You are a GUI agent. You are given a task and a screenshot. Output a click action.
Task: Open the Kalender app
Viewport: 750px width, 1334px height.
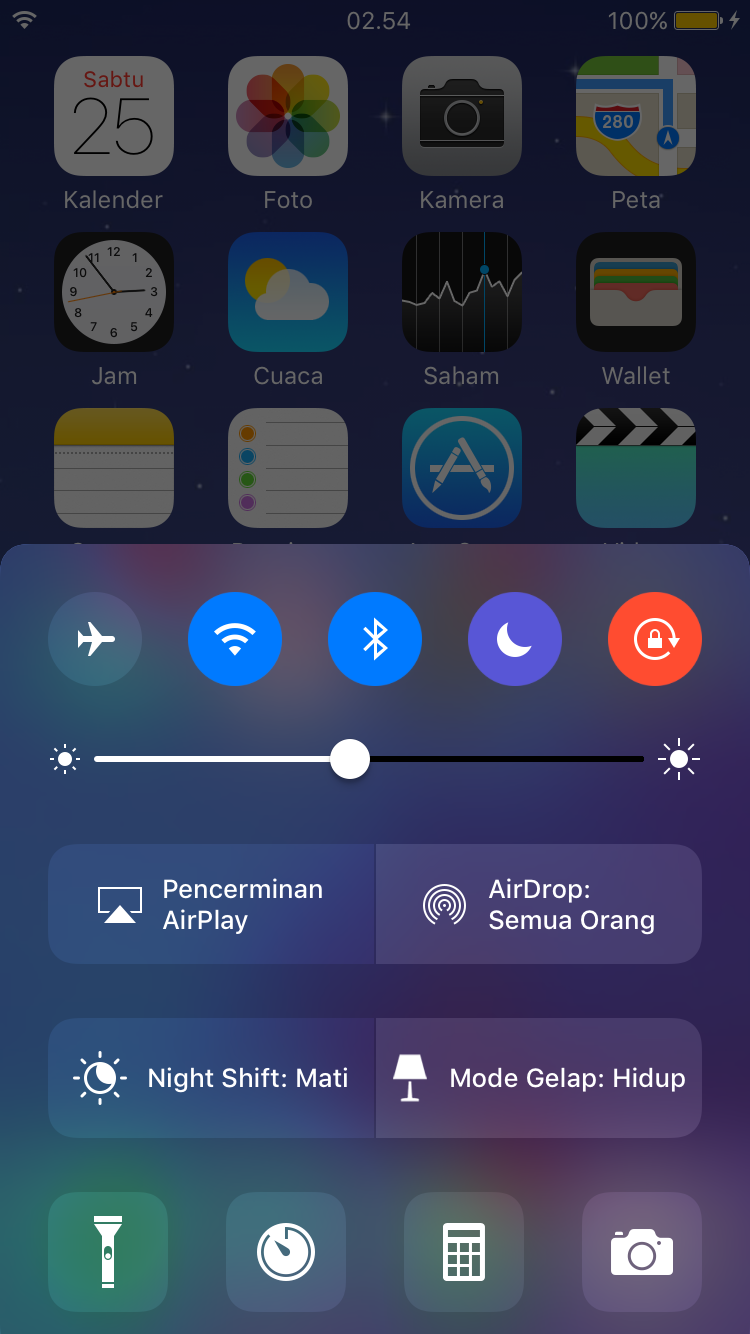coord(114,116)
